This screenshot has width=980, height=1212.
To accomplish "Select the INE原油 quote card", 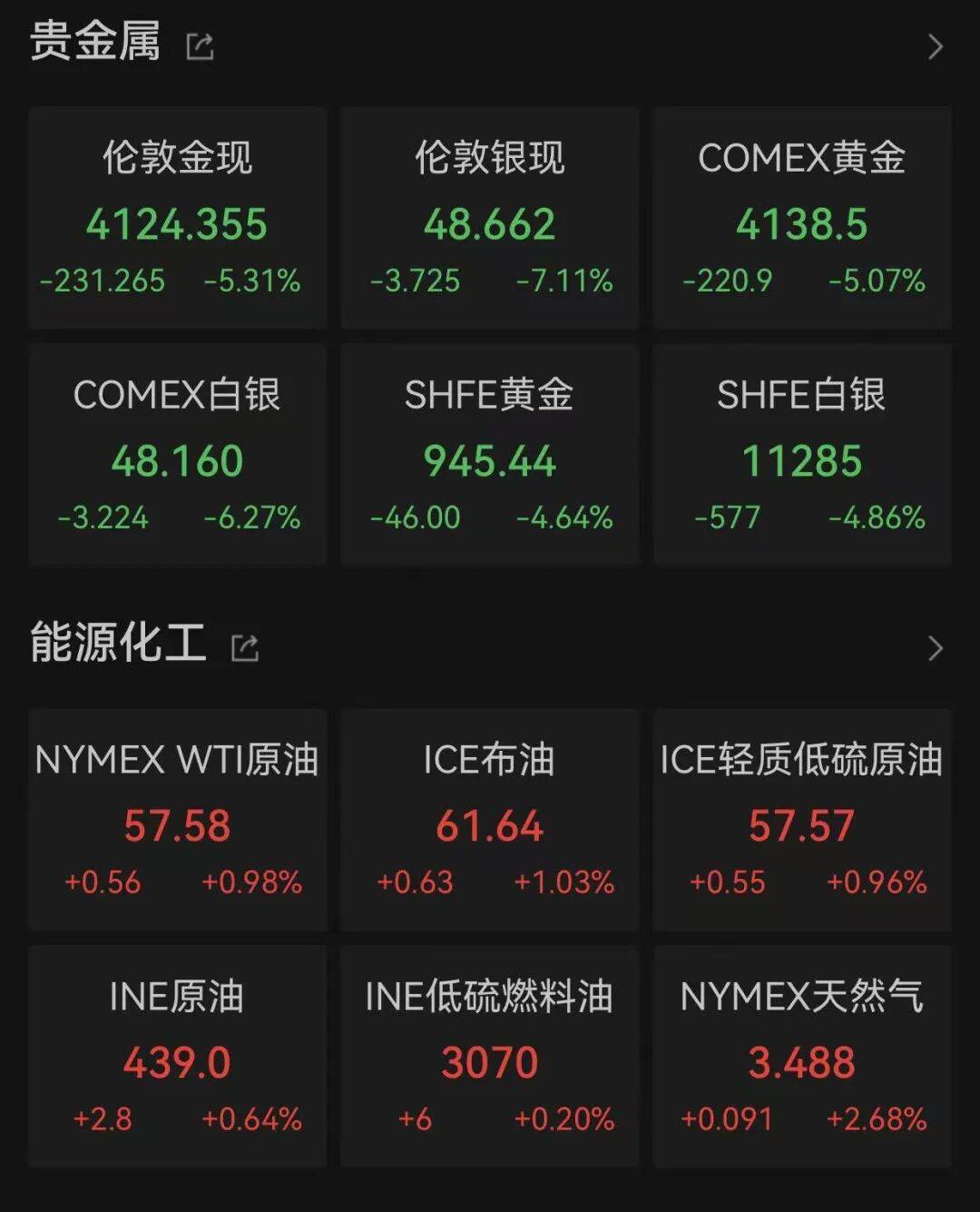I will pyautogui.click(x=177, y=1057).
